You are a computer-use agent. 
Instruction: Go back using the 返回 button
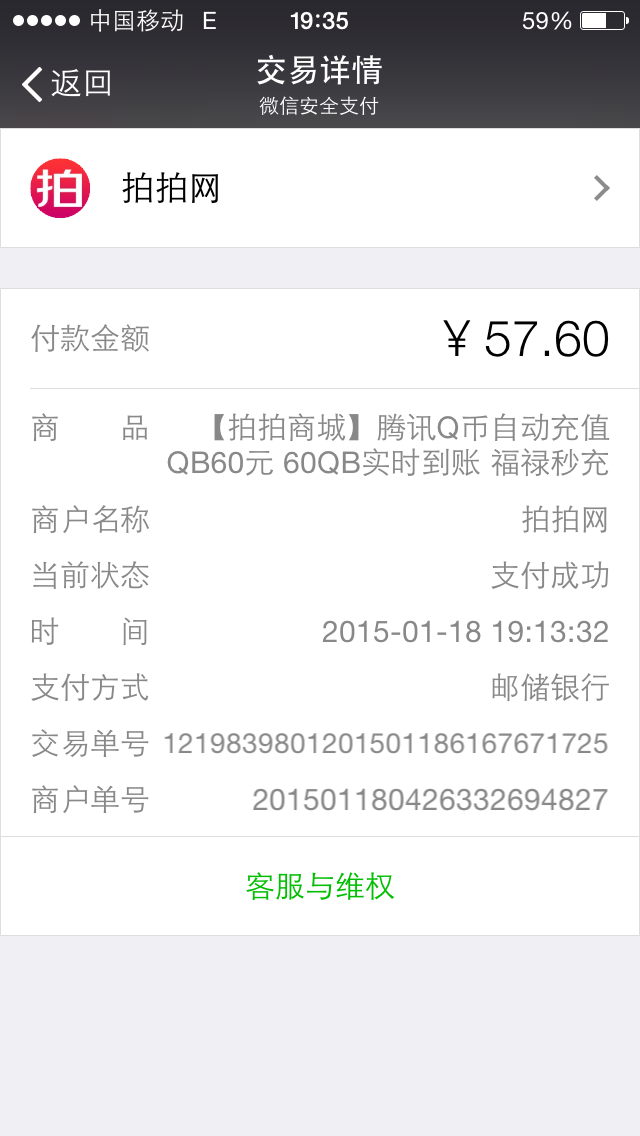[x=67, y=83]
